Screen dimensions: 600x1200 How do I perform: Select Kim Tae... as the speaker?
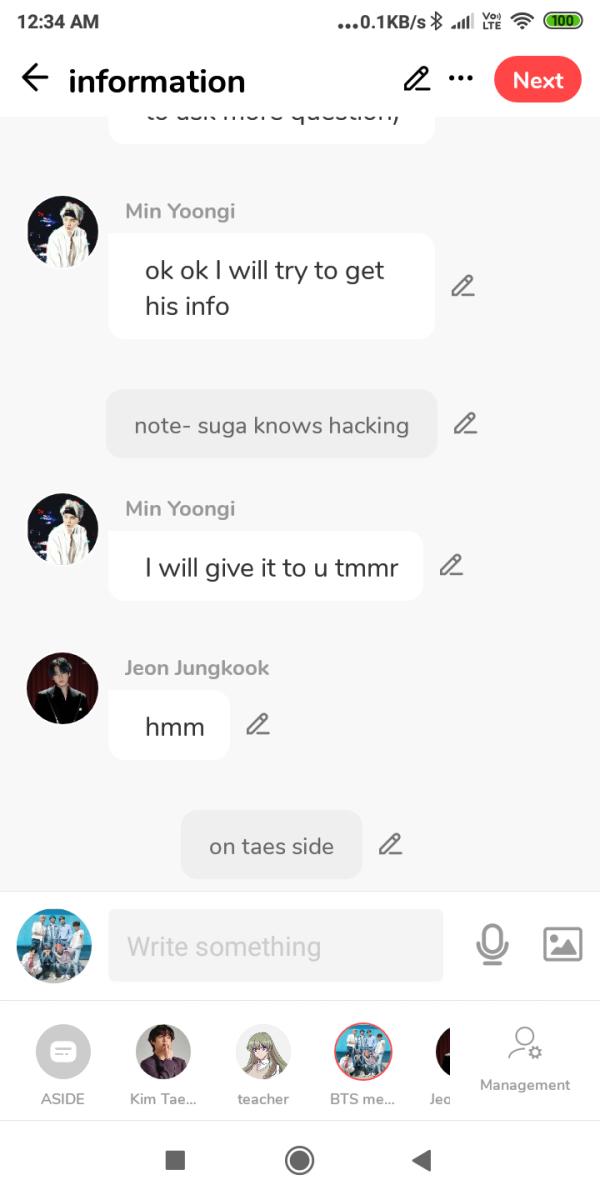coord(163,1065)
